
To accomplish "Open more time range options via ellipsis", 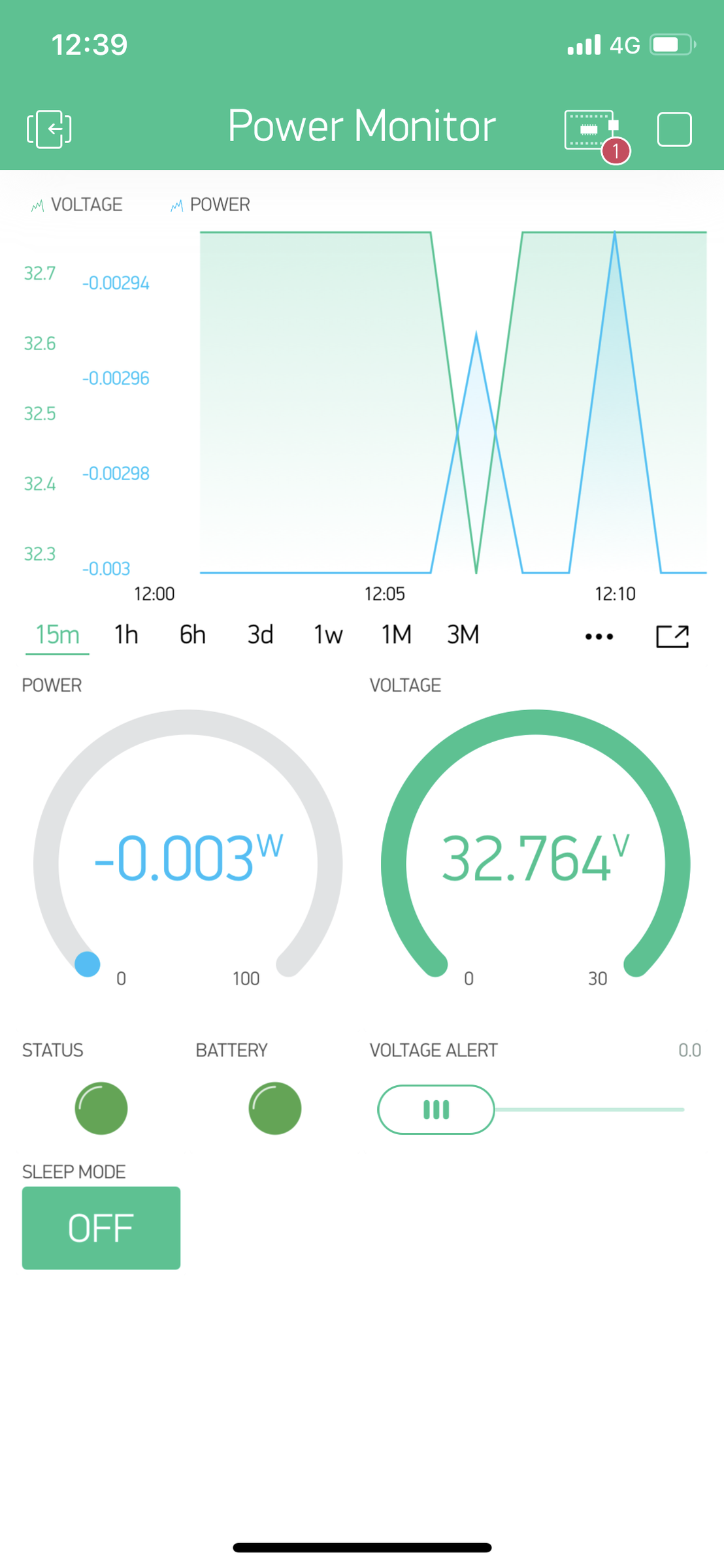I will (599, 634).
